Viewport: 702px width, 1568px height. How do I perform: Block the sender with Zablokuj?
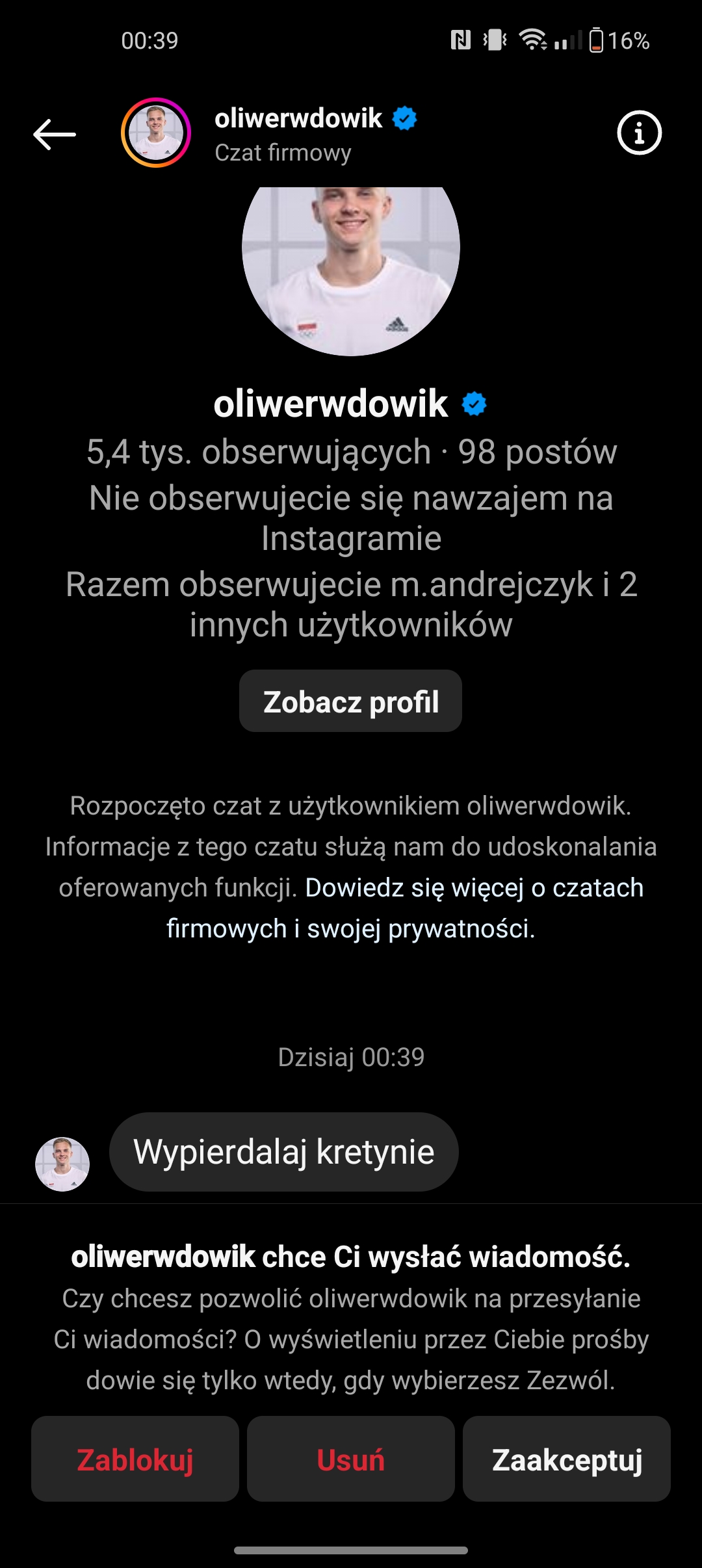[x=135, y=1459]
